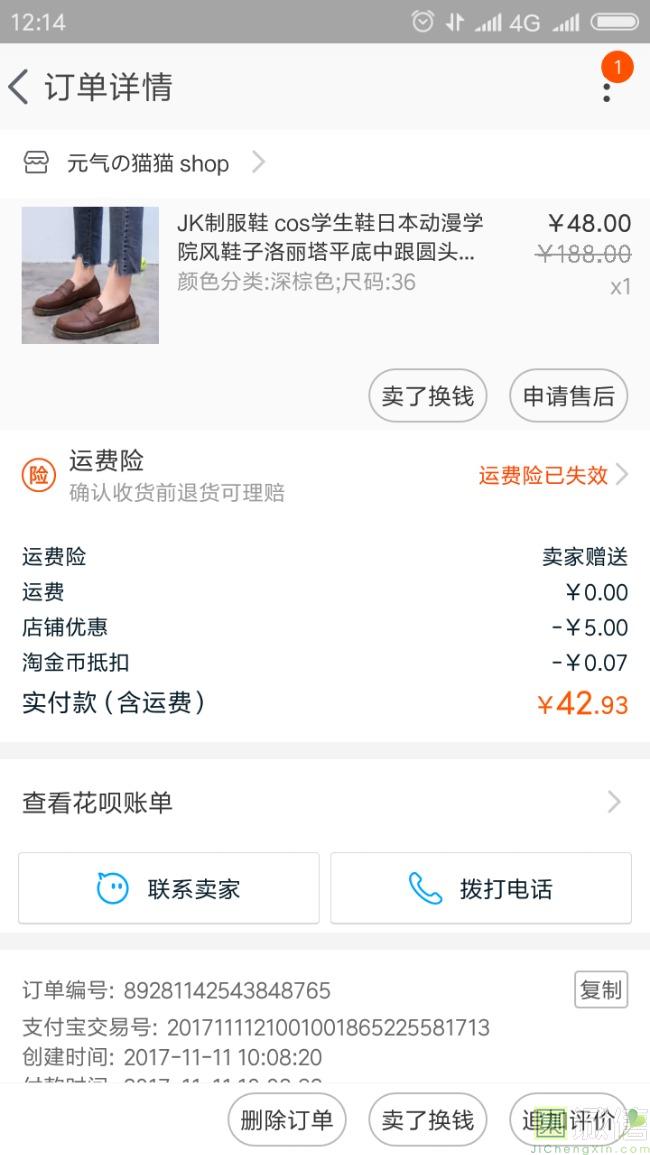This screenshot has height=1155, width=650.
Task: Copy the order number with 复制
Action: [601, 990]
